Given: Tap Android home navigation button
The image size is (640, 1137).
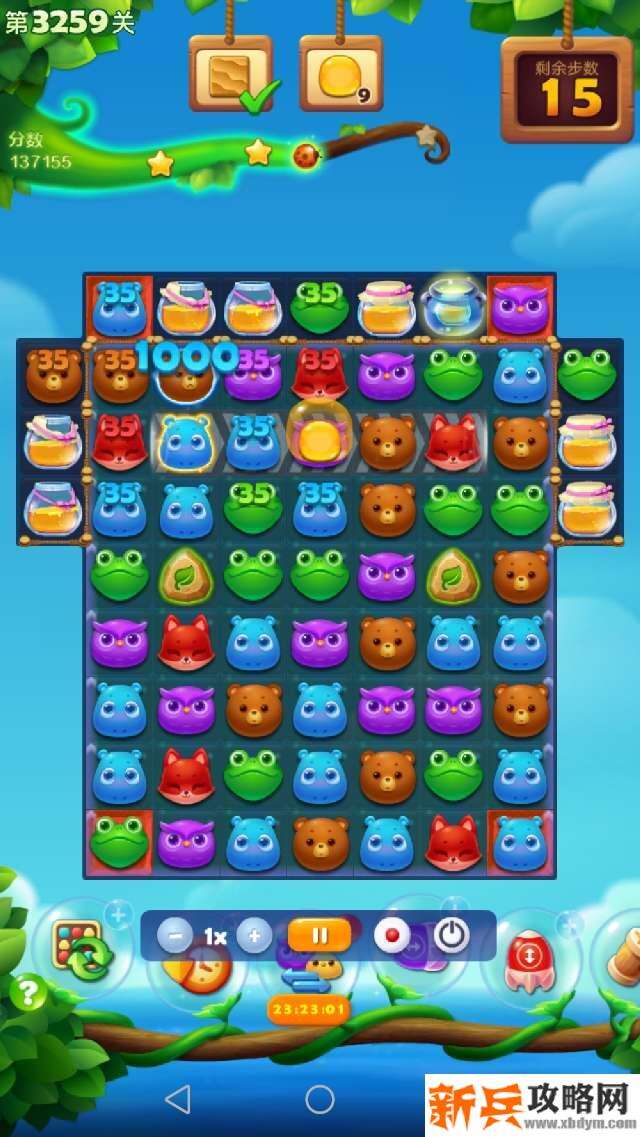Looking at the screenshot, I should point(320,1099).
